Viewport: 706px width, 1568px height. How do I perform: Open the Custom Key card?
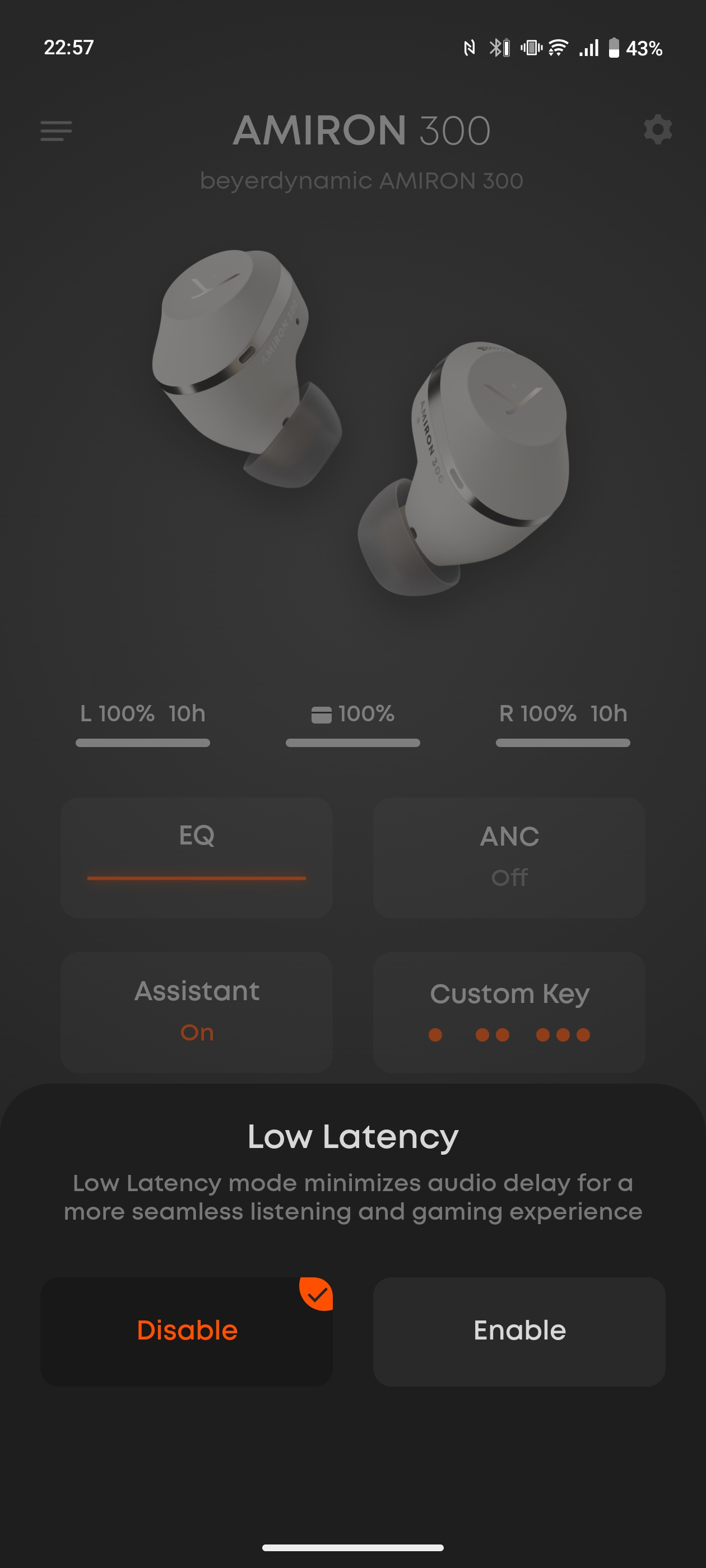click(509, 1012)
